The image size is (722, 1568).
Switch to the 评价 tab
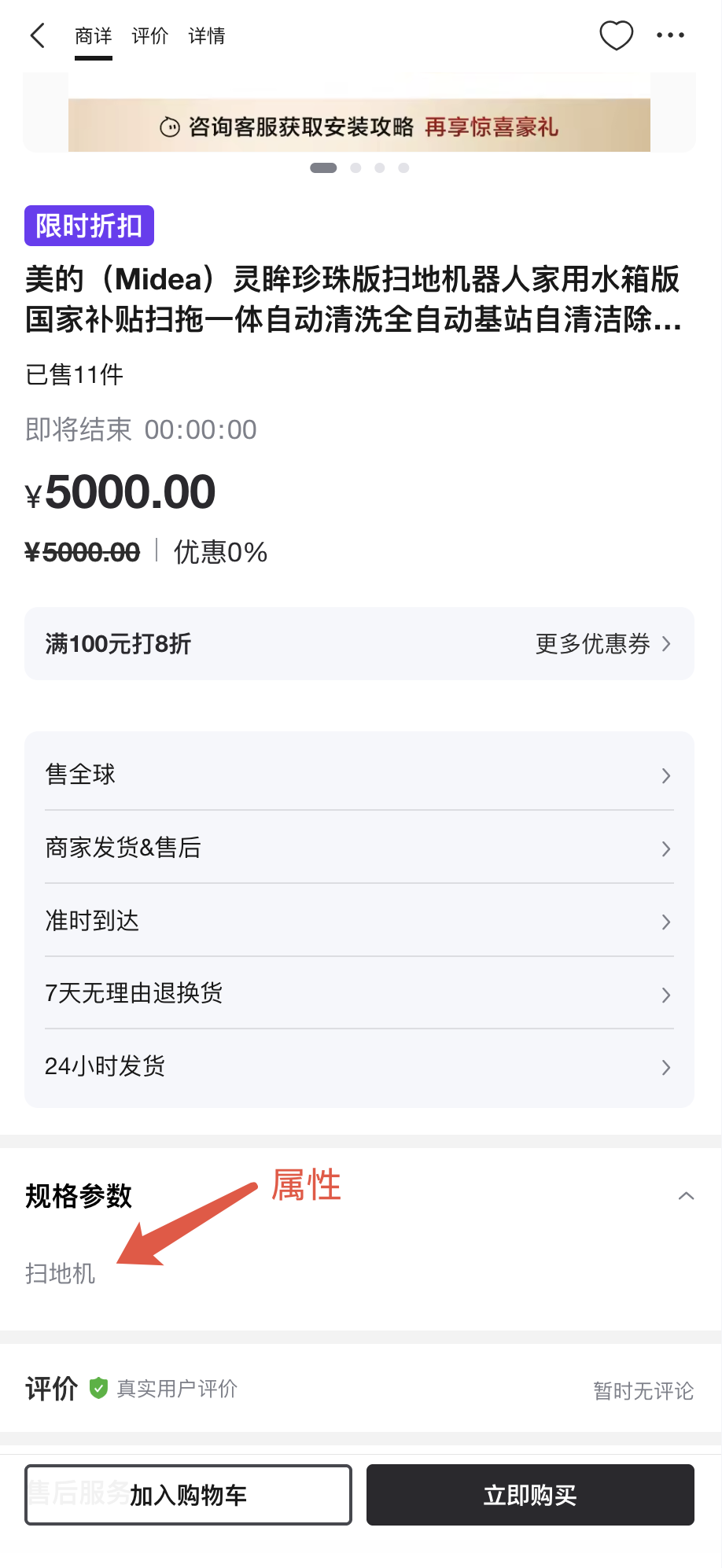(149, 36)
